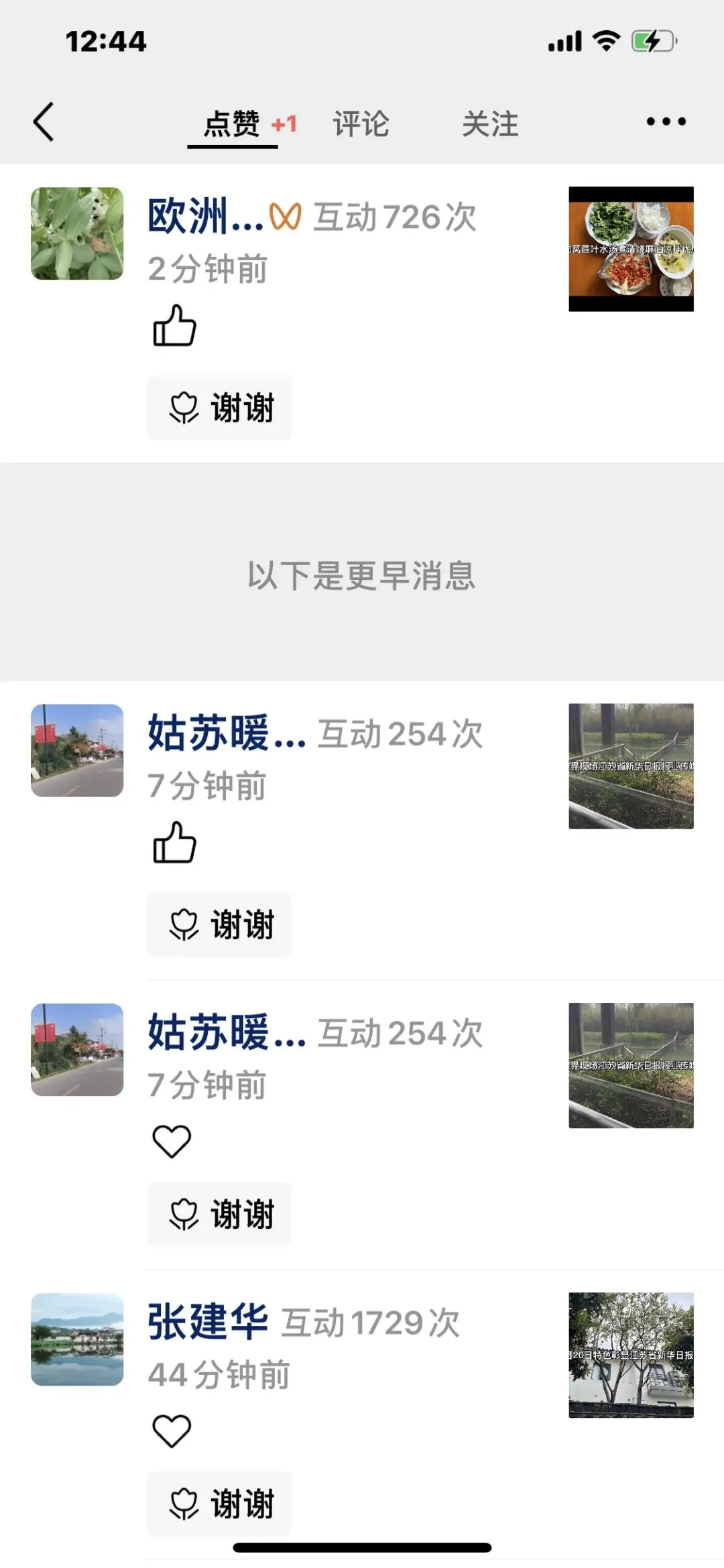Viewport: 724px width, 1568px height.
Task: Open the food video liked by 欧洲...
Action: pyautogui.click(x=631, y=249)
